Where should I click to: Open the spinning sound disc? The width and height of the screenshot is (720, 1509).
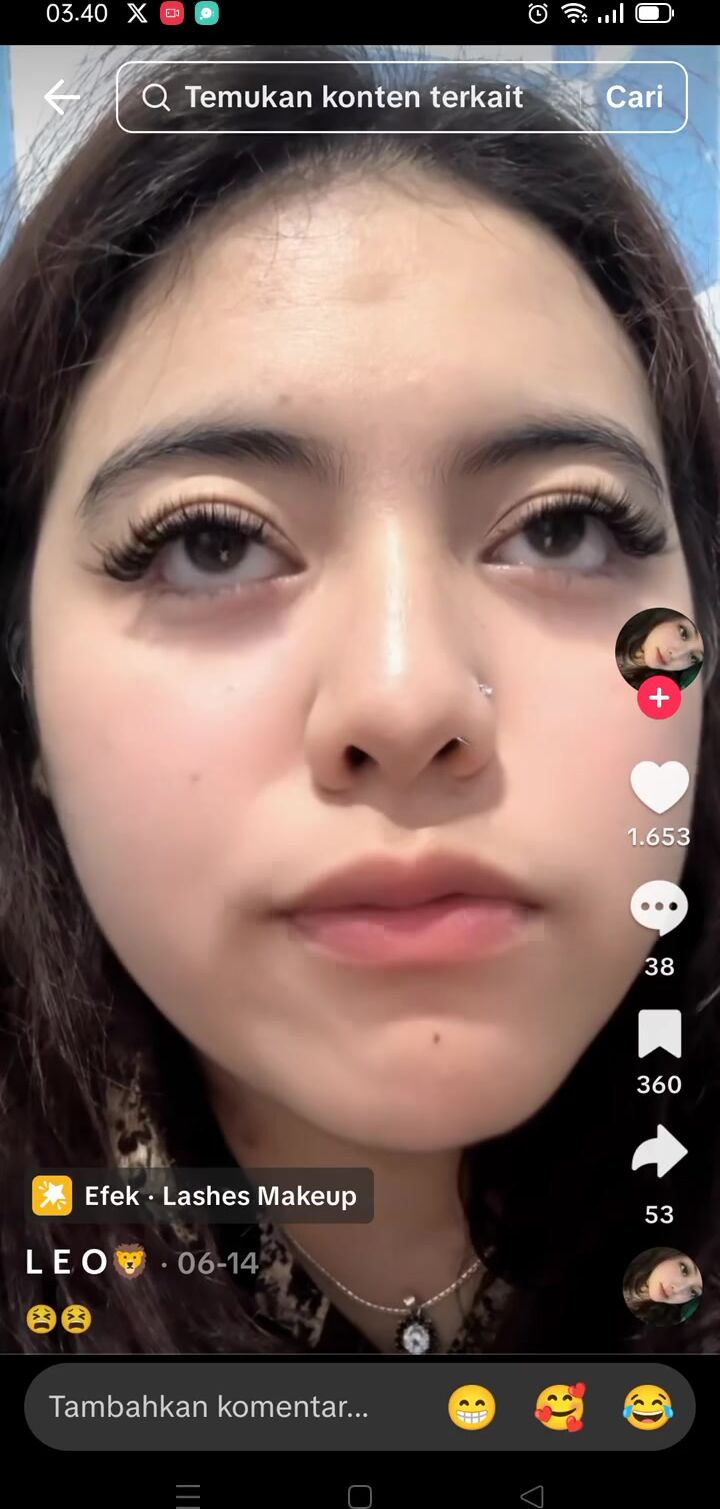662,1287
